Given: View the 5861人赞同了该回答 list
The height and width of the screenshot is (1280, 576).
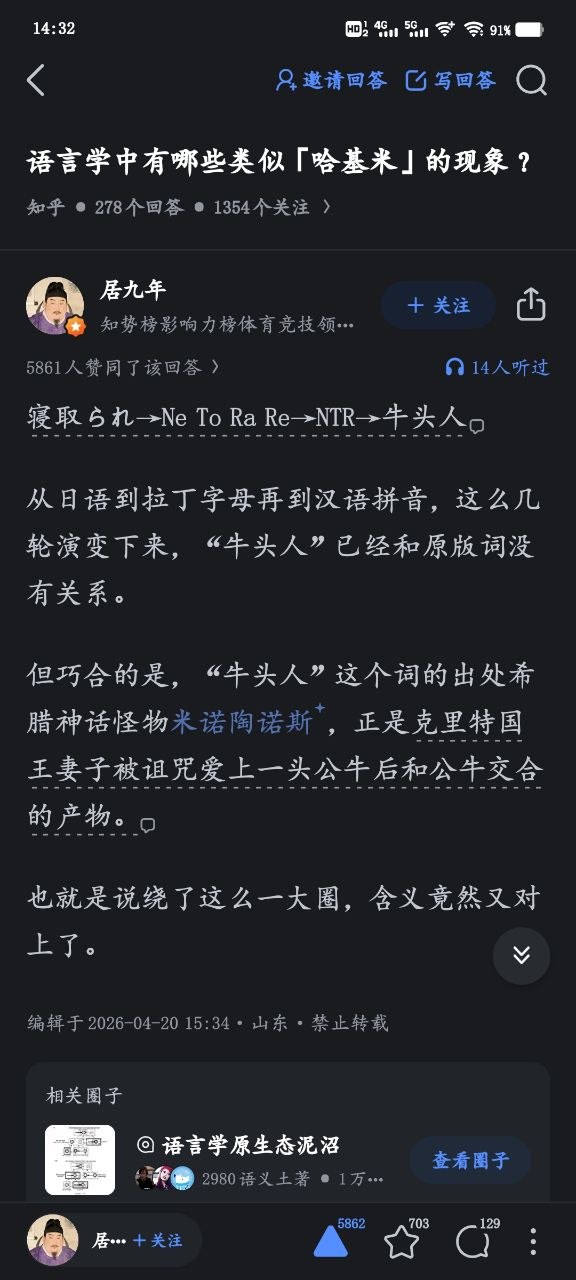Looking at the screenshot, I should click(x=123, y=367).
